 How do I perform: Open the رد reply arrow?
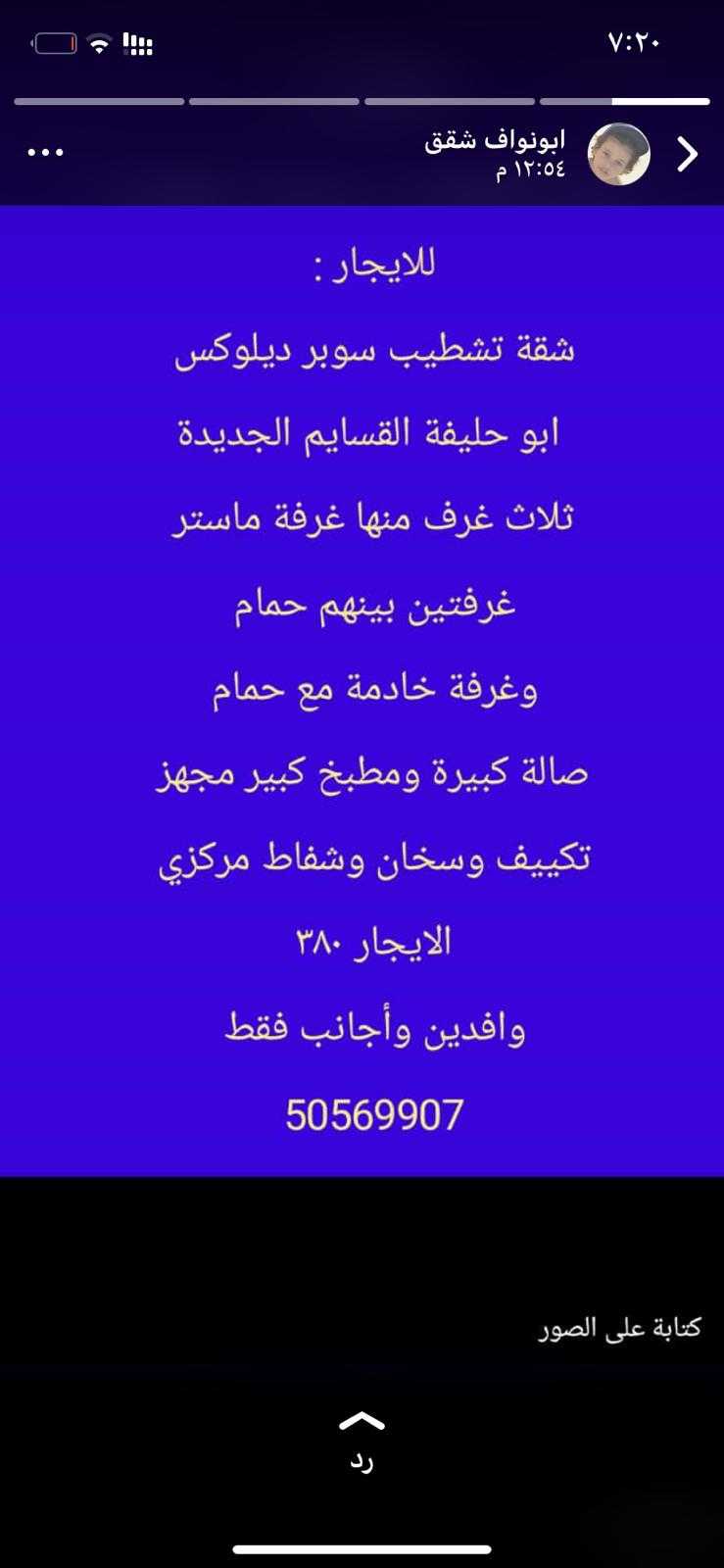tap(362, 1422)
